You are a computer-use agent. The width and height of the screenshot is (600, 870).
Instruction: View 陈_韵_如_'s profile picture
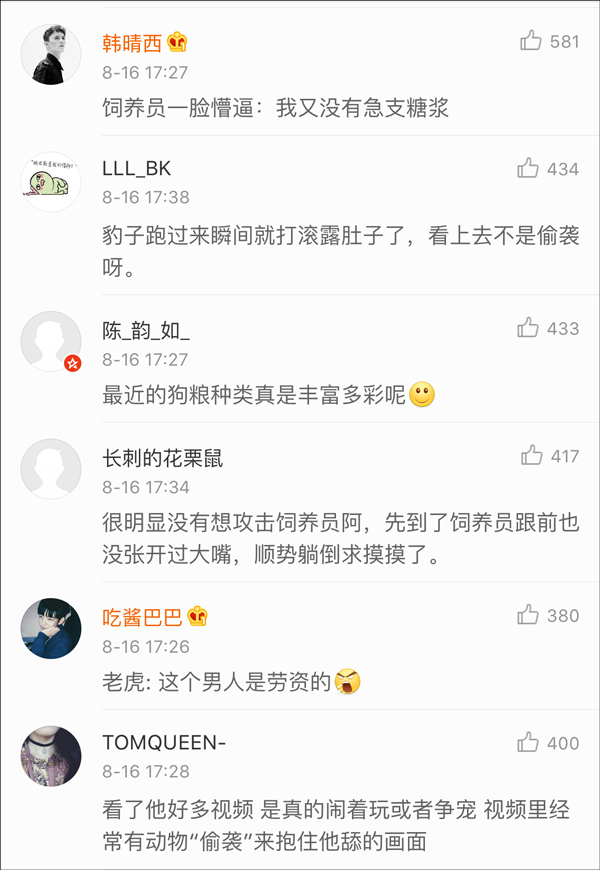(51, 341)
